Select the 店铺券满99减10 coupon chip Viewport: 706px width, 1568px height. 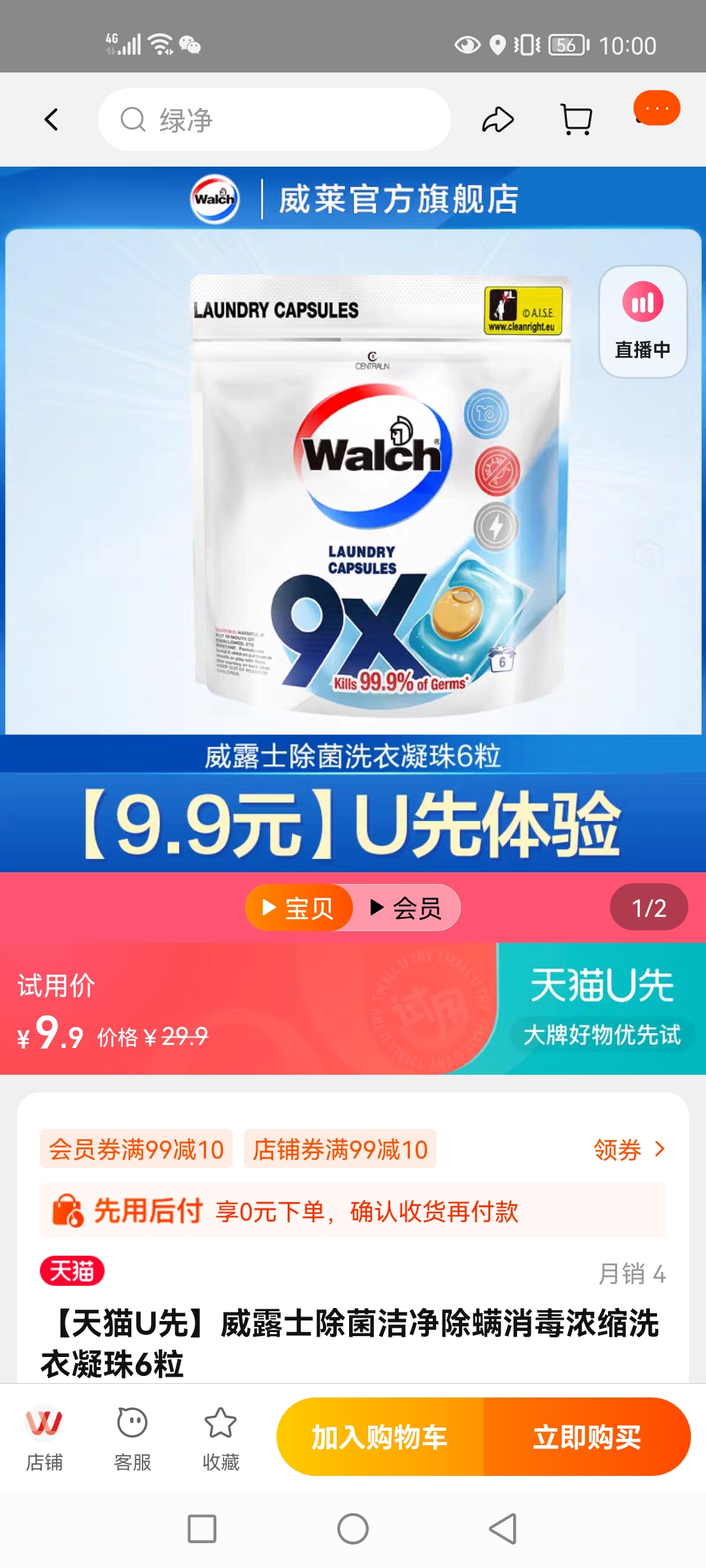click(340, 1149)
